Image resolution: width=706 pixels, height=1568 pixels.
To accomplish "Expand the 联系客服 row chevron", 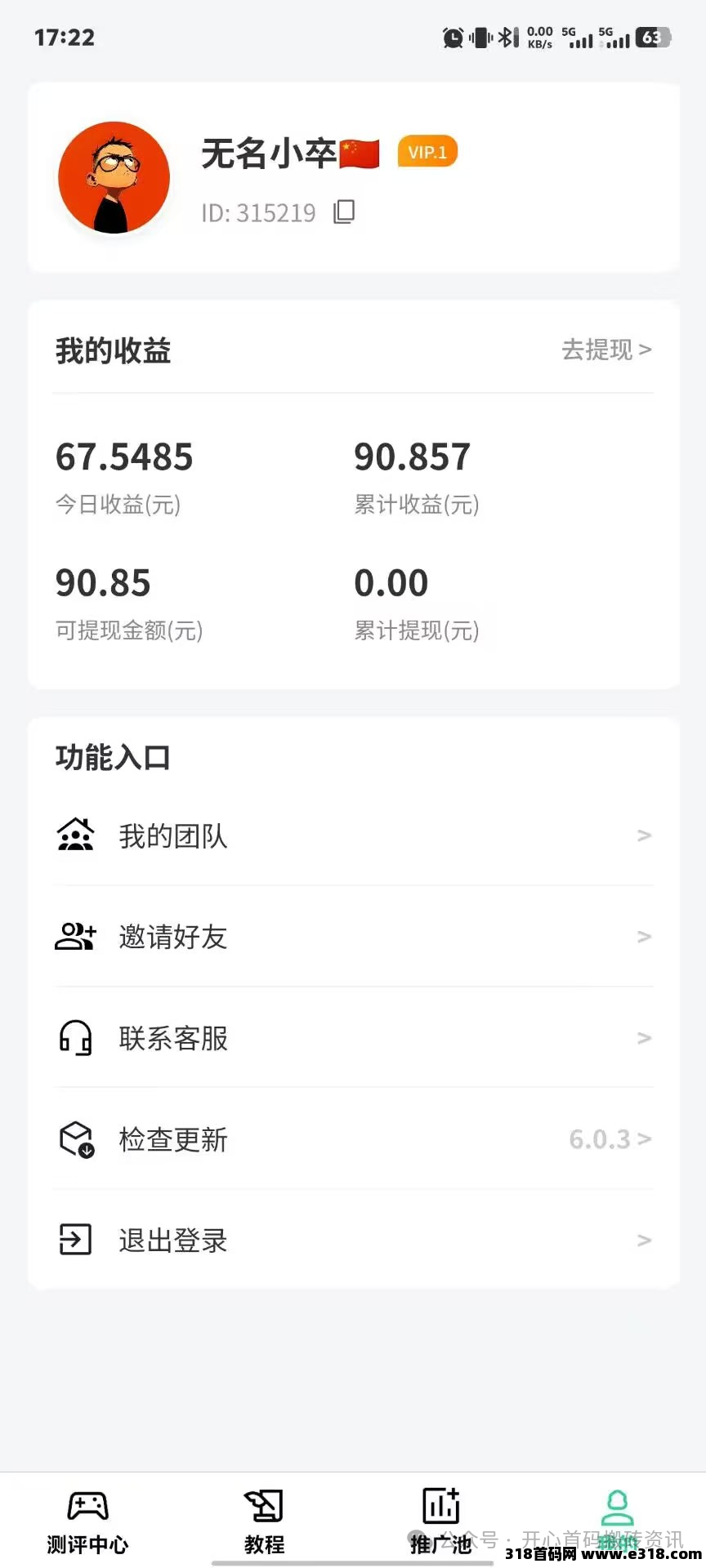I will [x=645, y=1038].
